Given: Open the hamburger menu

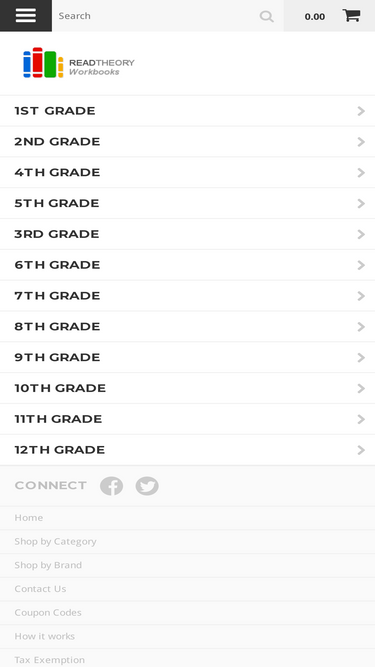Looking at the screenshot, I should pyautogui.click(x=26, y=16).
